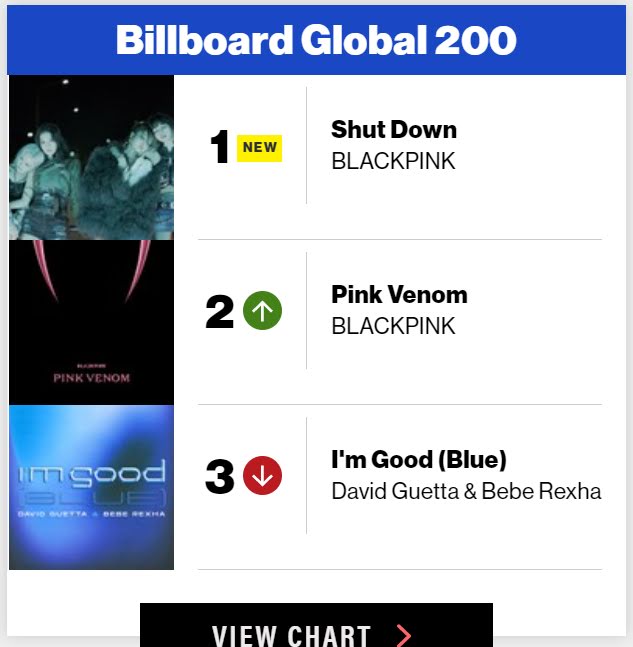This screenshot has width=633, height=647.
Task: Open the Shut Down chart entry
Action: 394,130
